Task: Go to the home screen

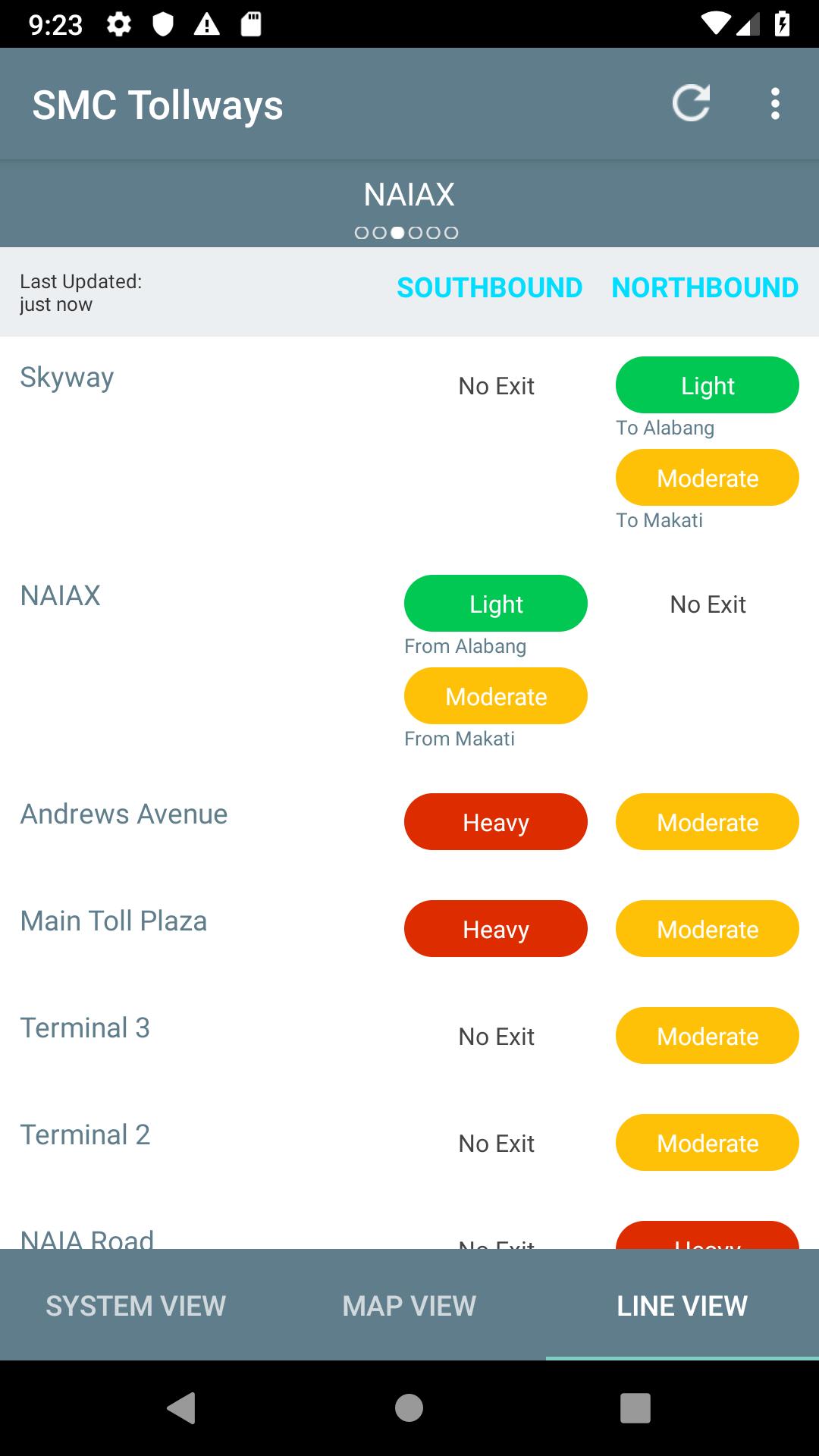Action: click(409, 1408)
